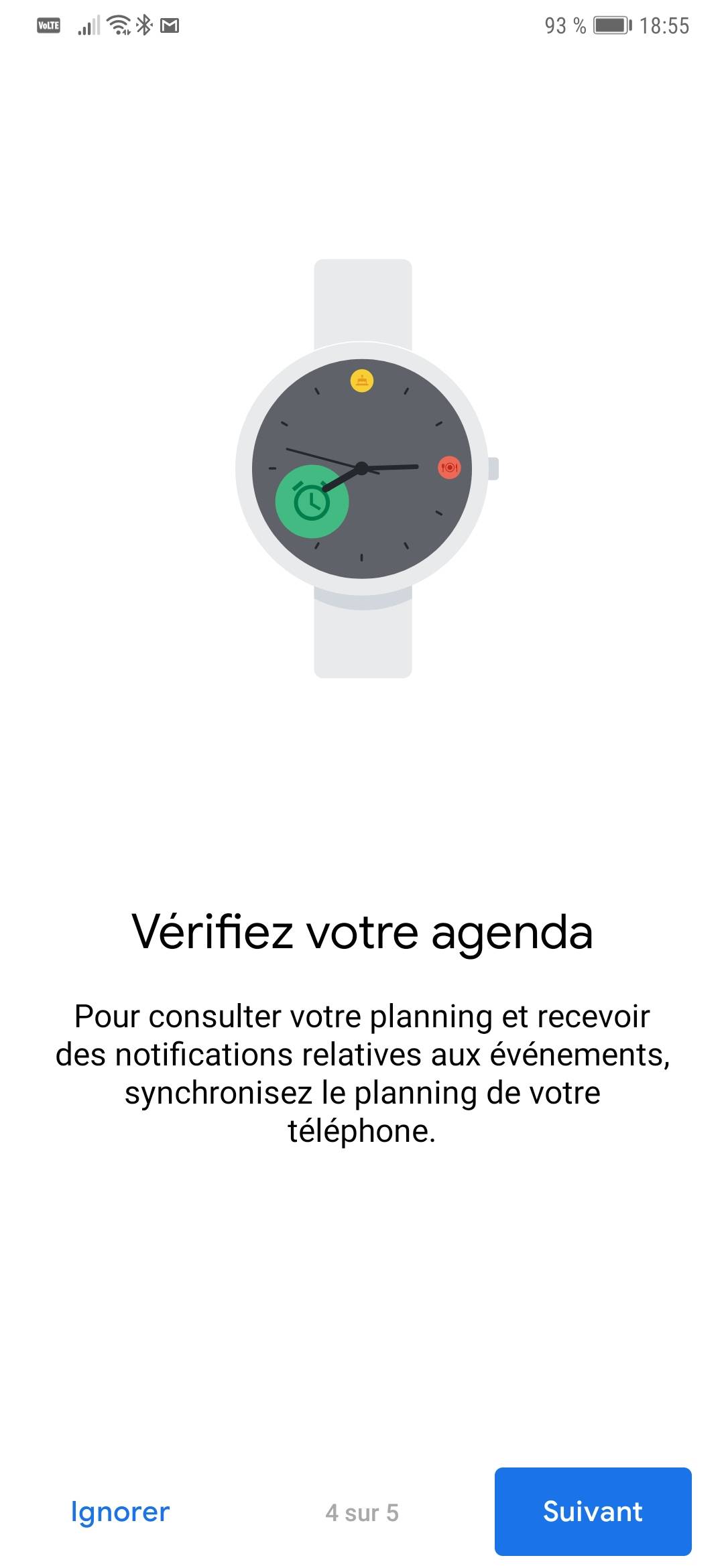Tap the Suivant button to continue
724x1568 pixels.
(593, 1511)
